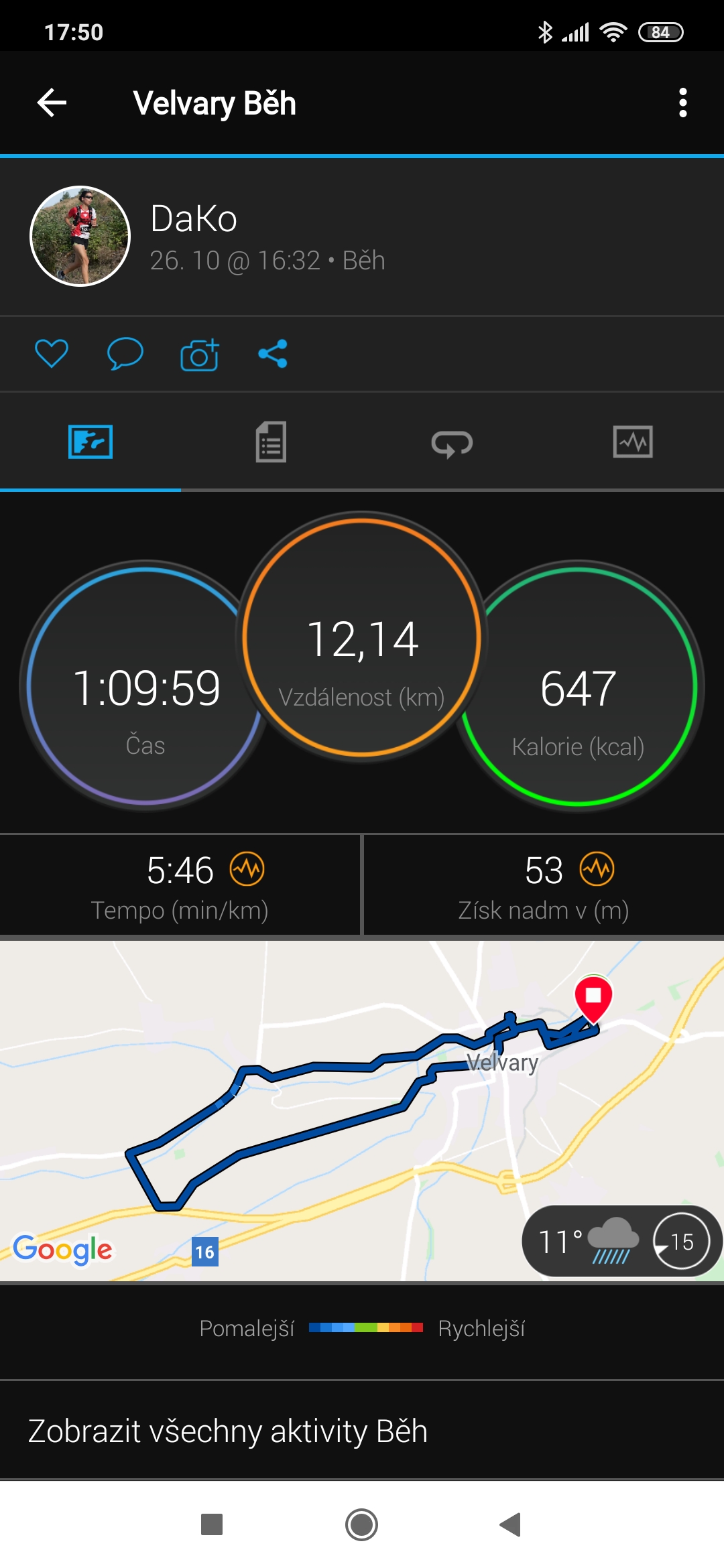
Task: Go back using the top-left arrow
Action: pyautogui.click(x=52, y=103)
